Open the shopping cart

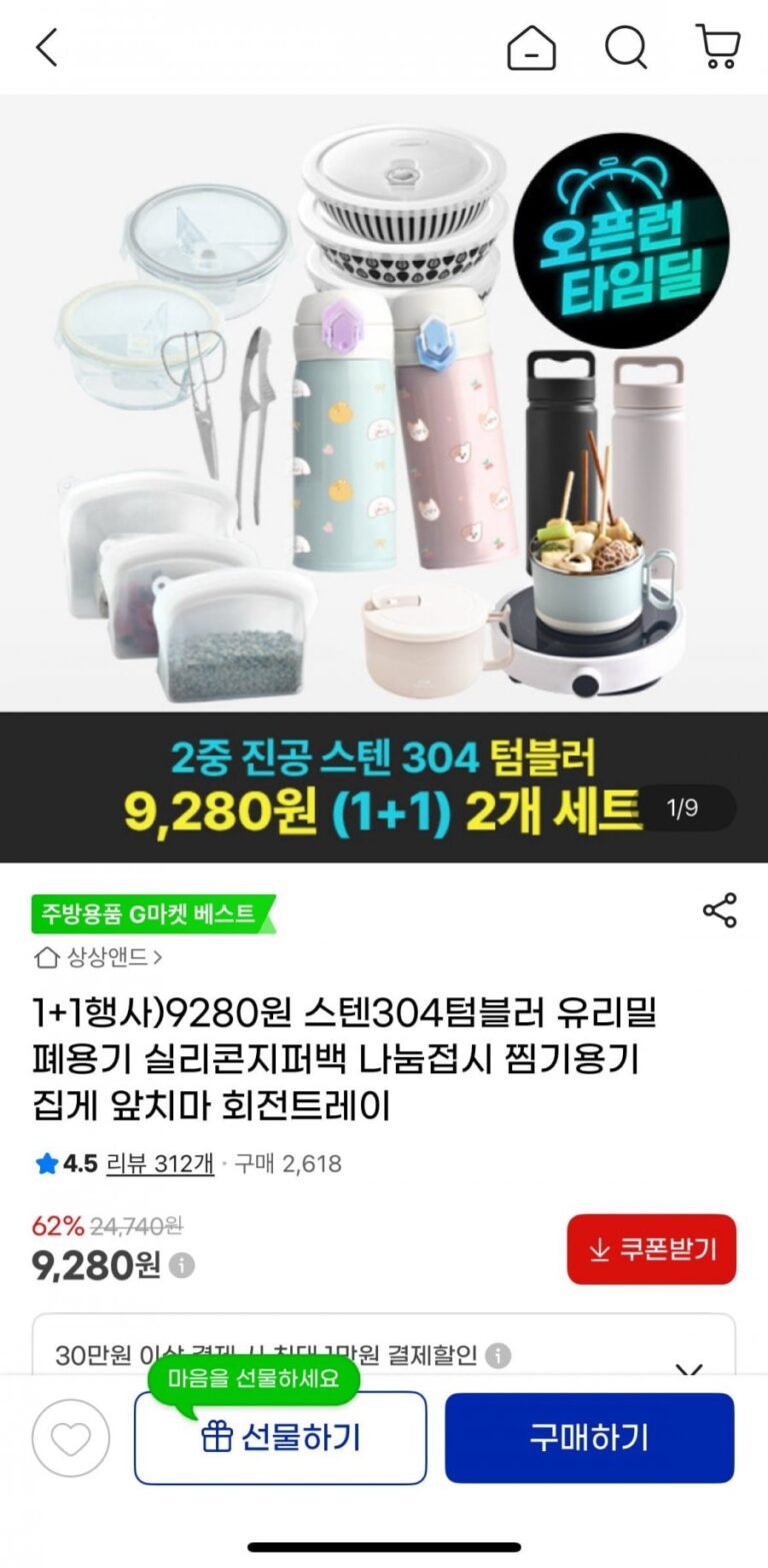point(718,47)
